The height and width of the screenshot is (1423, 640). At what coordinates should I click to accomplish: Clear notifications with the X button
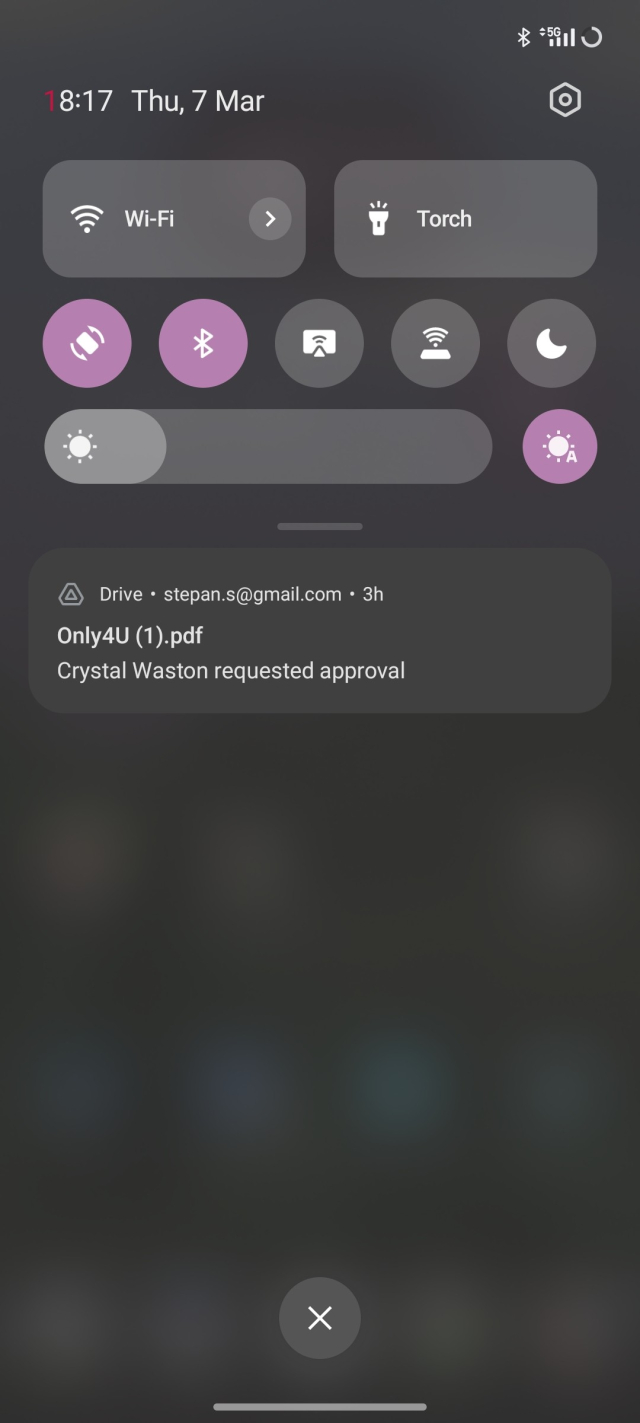[319, 1318]
